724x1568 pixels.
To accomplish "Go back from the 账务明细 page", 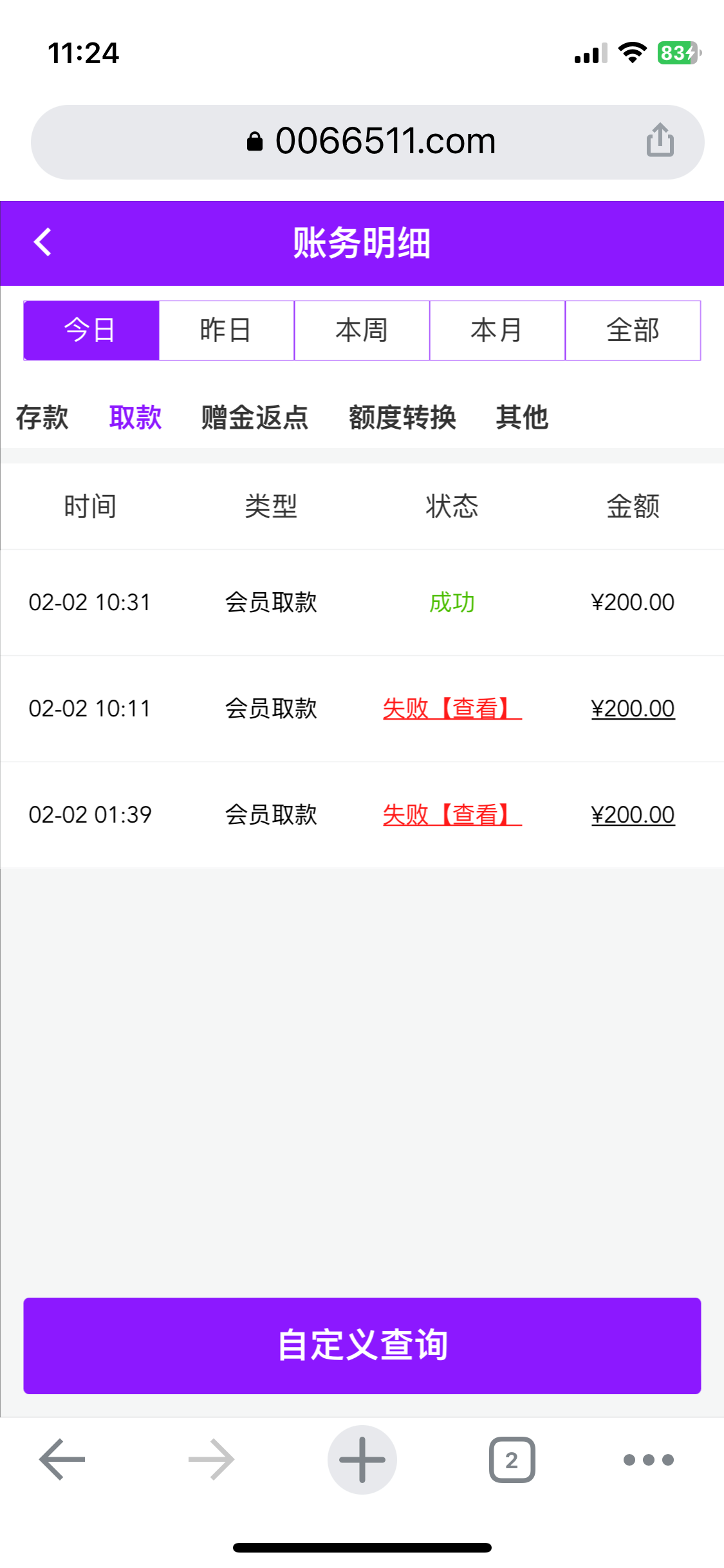I will (x=42, y=243).
